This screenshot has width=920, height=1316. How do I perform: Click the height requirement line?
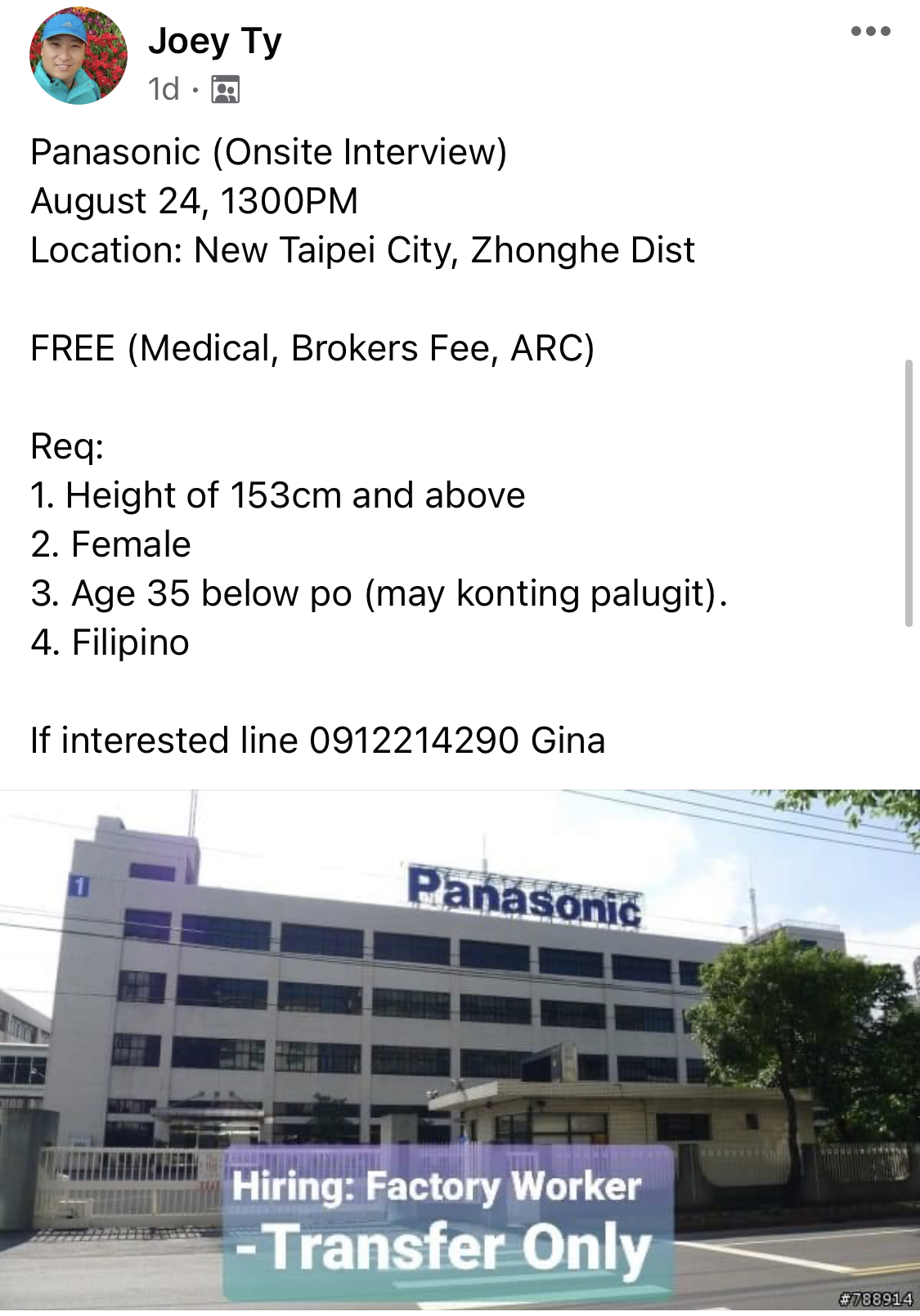pos(278,495)
